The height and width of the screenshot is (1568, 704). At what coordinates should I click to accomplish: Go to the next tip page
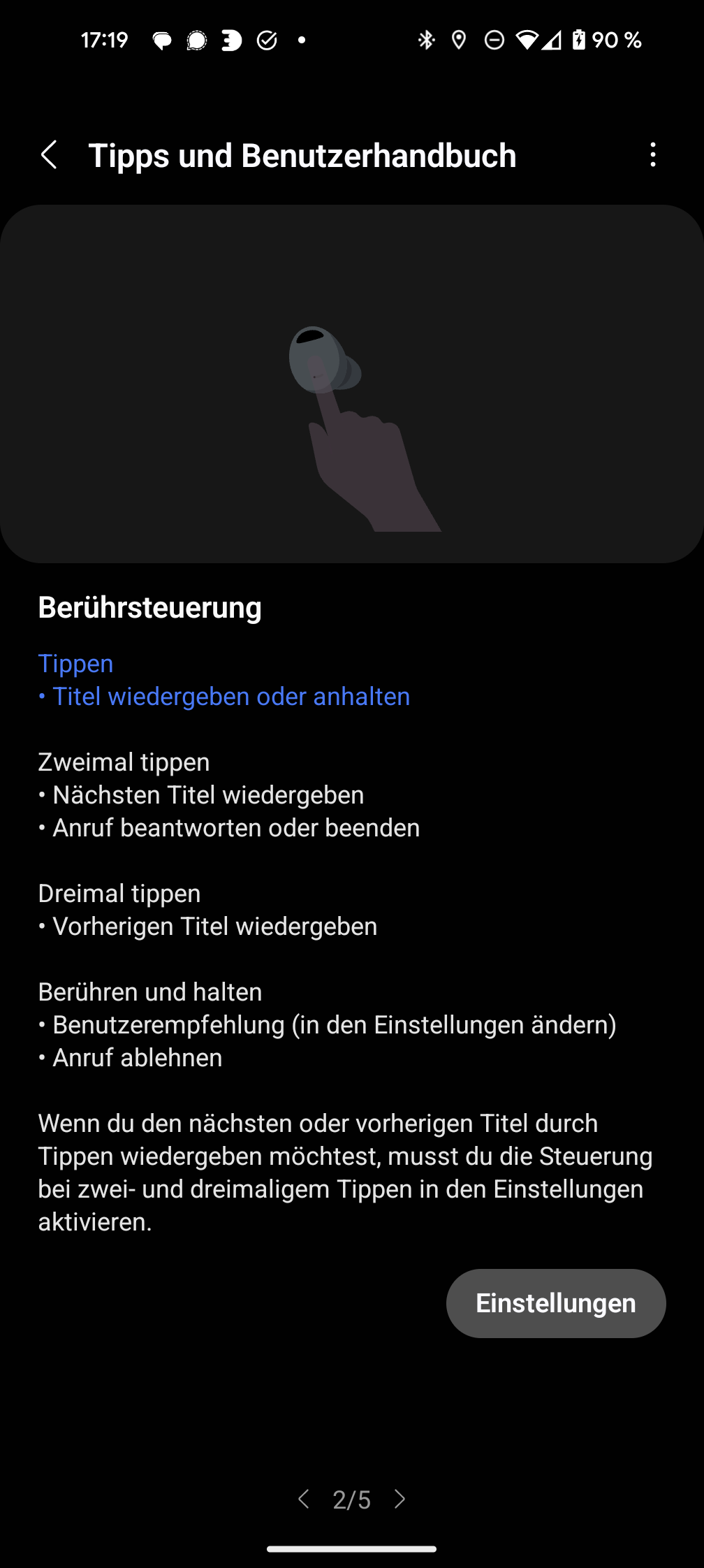point(400,1499)
